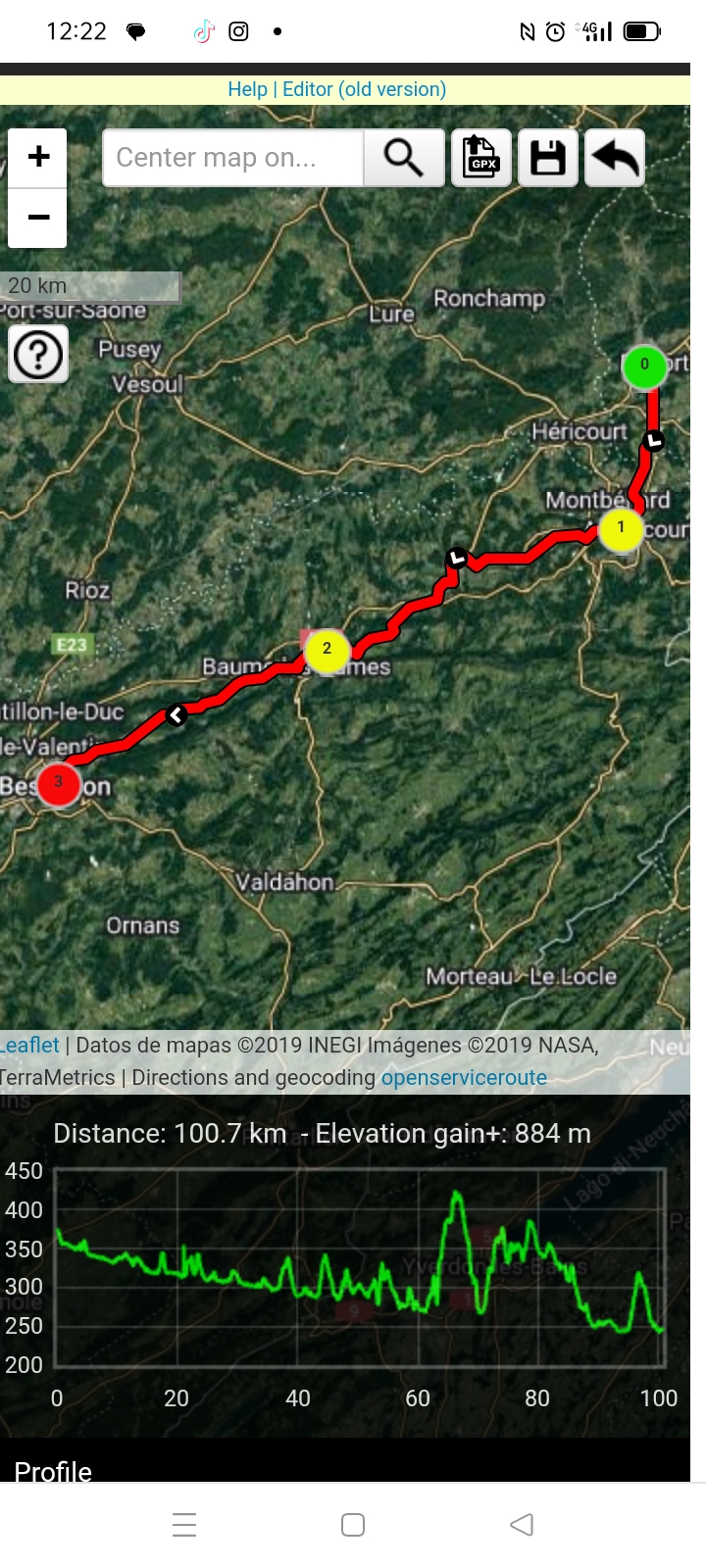Undo the last route edit
Image resolution: width=706 pixels, height=1568 pixels.
click(614, 157)
